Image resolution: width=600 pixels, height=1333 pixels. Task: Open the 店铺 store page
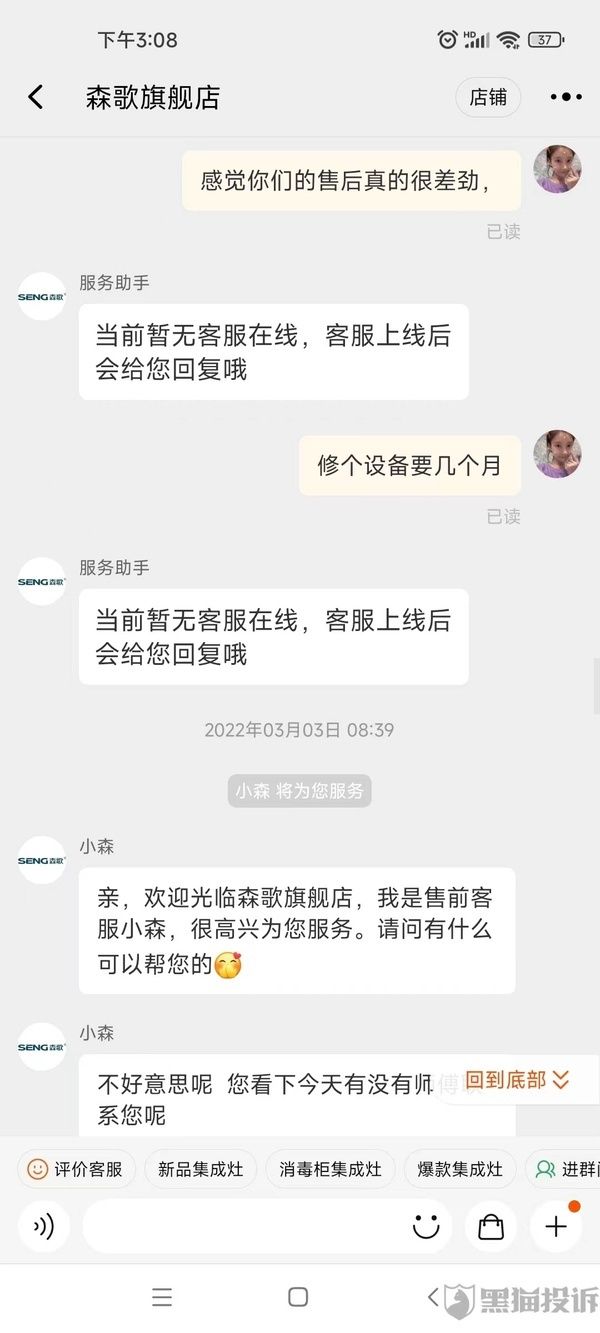tap(488, 97)
